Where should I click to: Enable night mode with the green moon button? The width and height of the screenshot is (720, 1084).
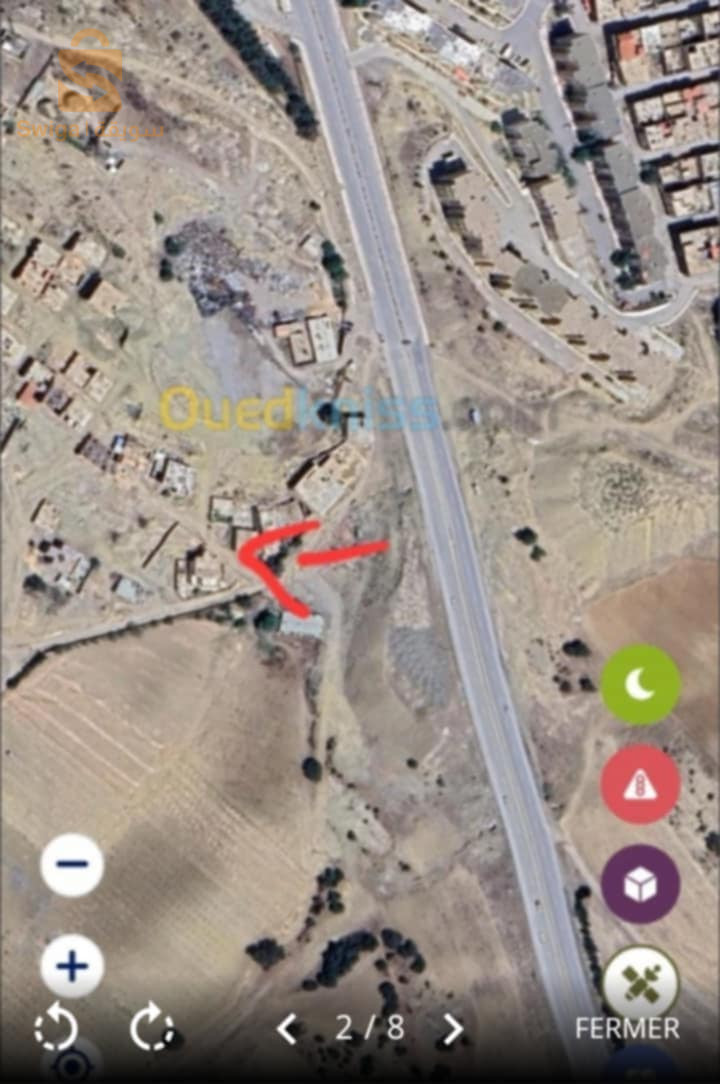click(x=640, y=686)
